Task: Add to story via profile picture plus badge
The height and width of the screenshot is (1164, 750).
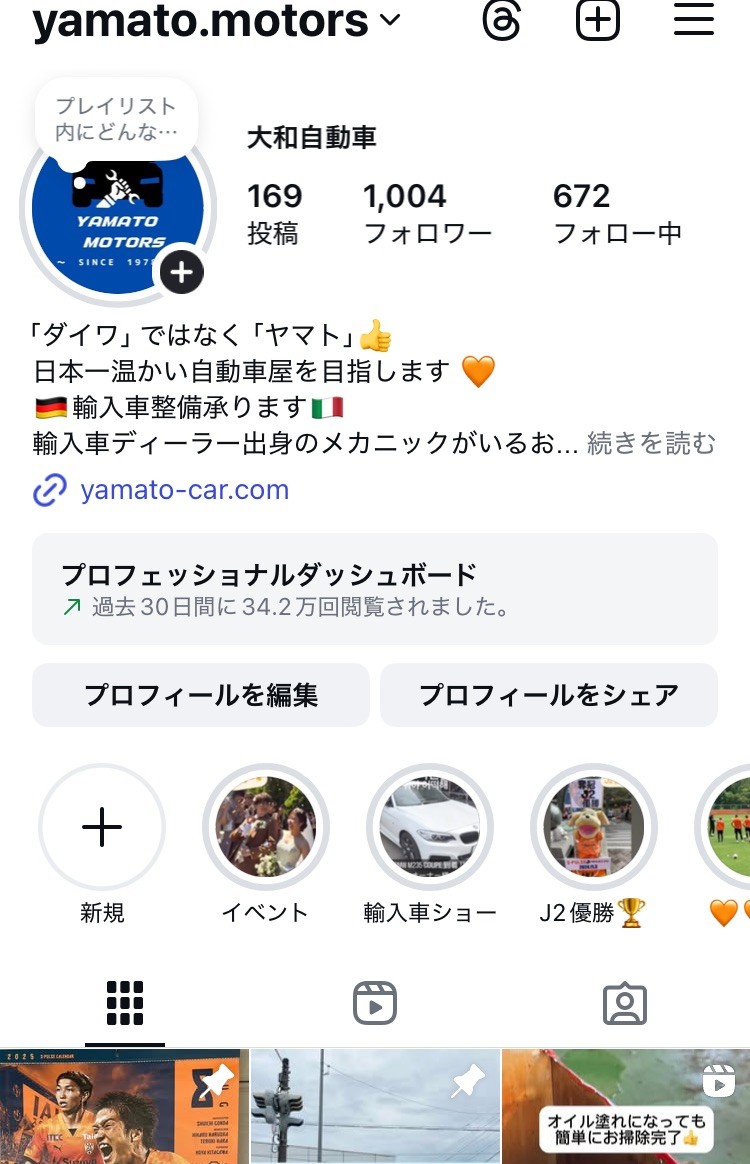Action: pyautogui.click(x=182, y=272)
